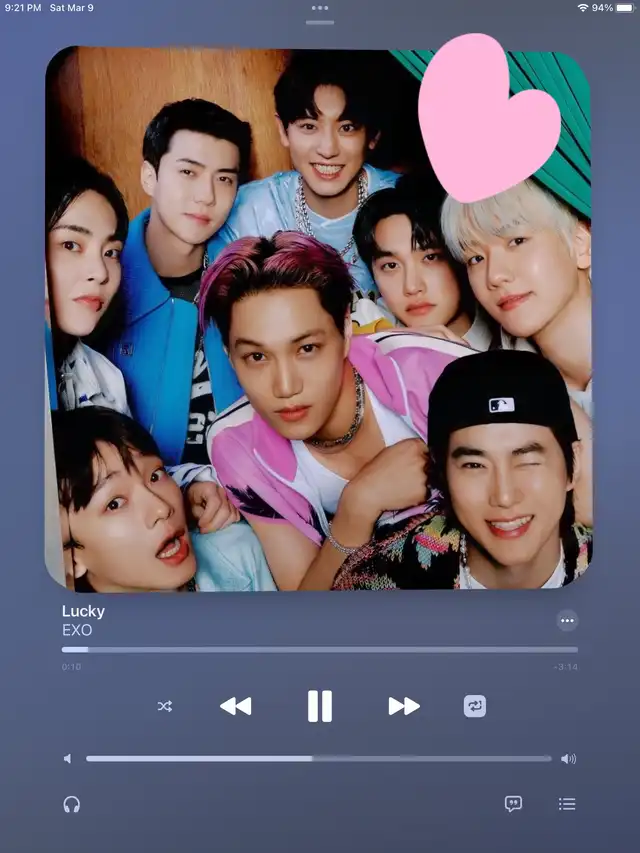Open the Up Next queue list
The height and width of the screenshot is (853, 640).
[567, 804]
